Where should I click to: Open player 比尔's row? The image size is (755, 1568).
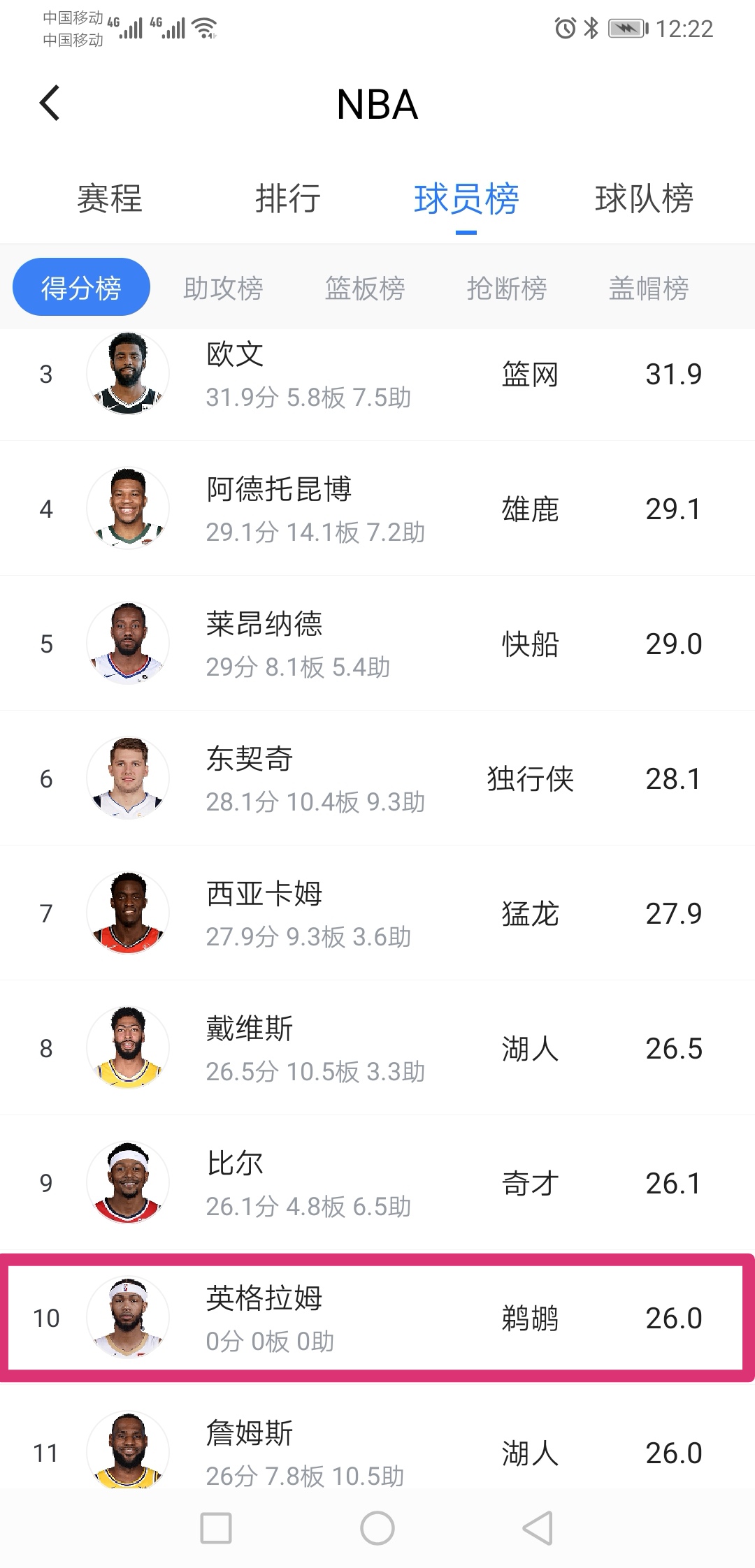[x=377, y=1183]
